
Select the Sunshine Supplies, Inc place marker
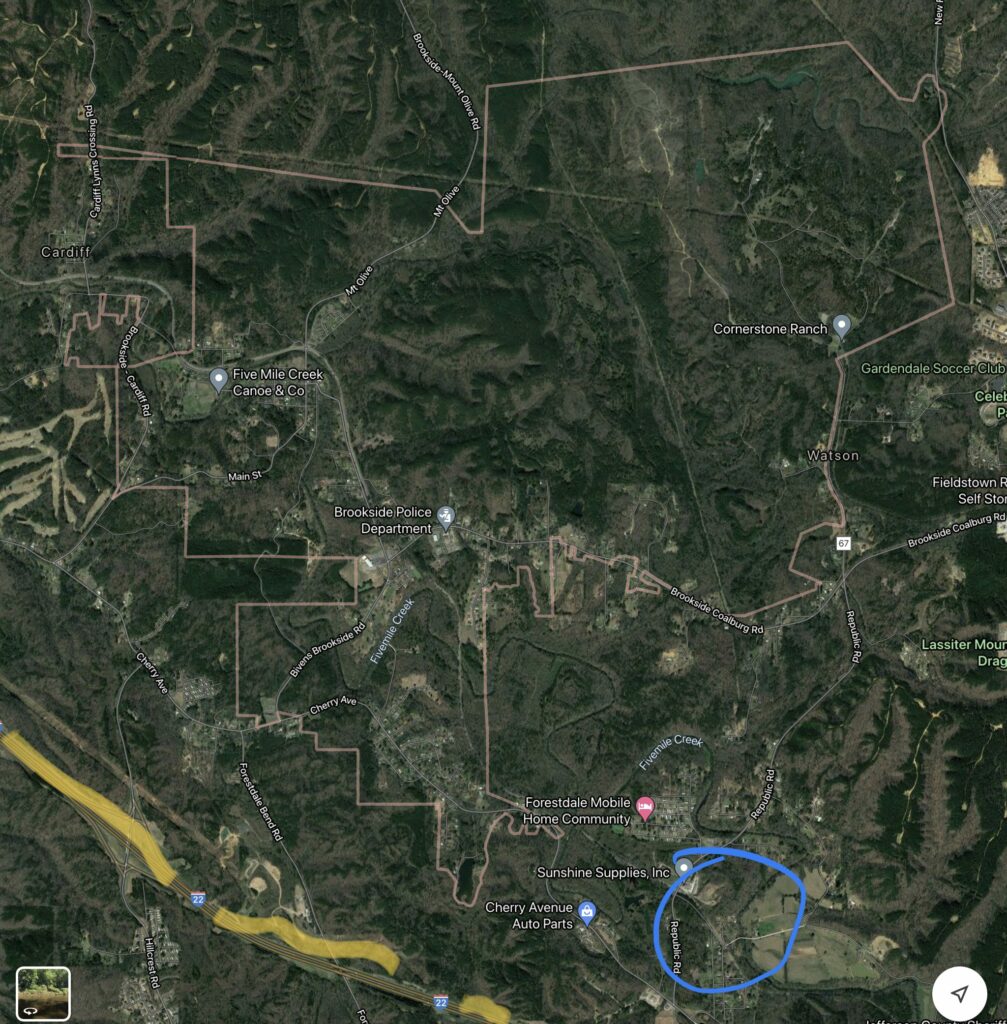coord(684,868)
